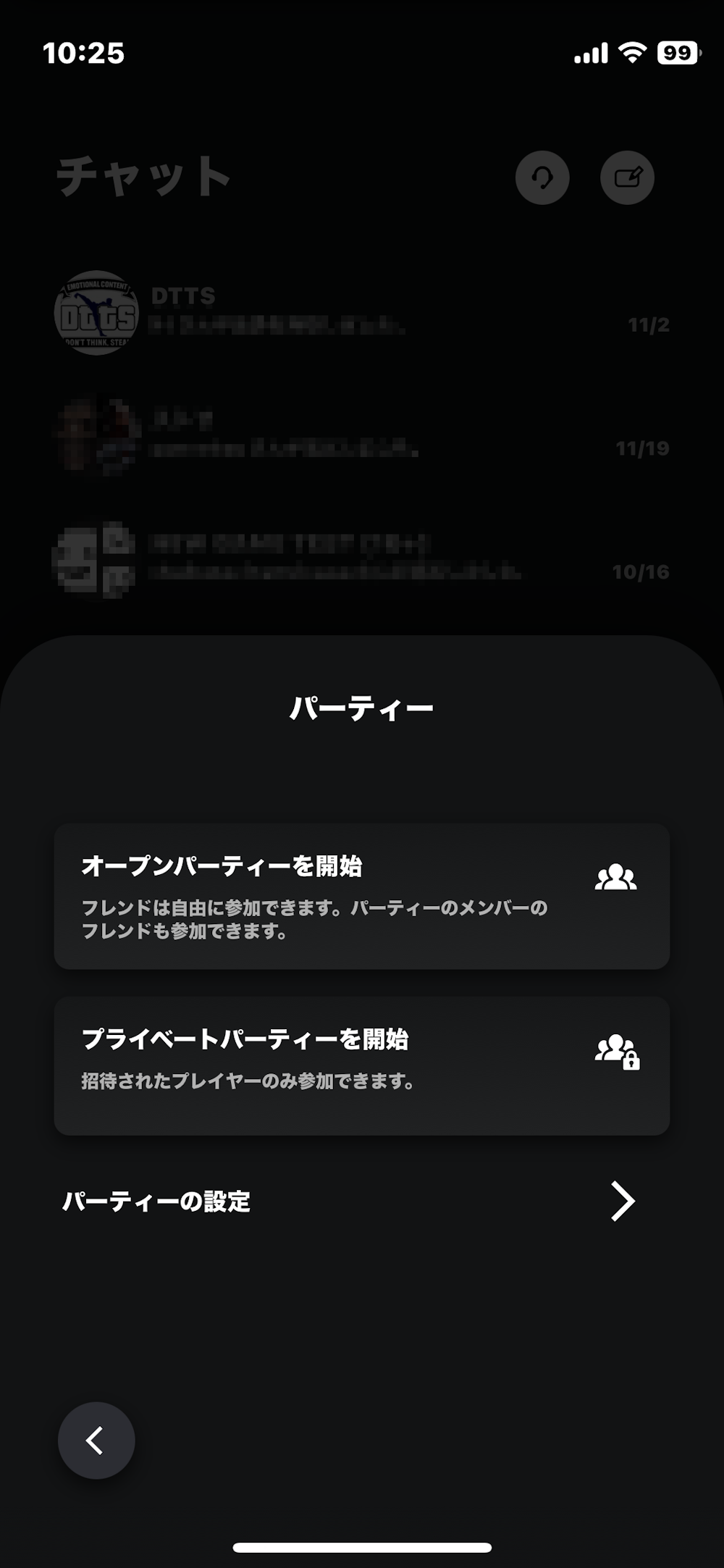Start an open party (オープンパーティーを開始)
The width and height of the screenshot is (724, 1568).
click(362, 893)
